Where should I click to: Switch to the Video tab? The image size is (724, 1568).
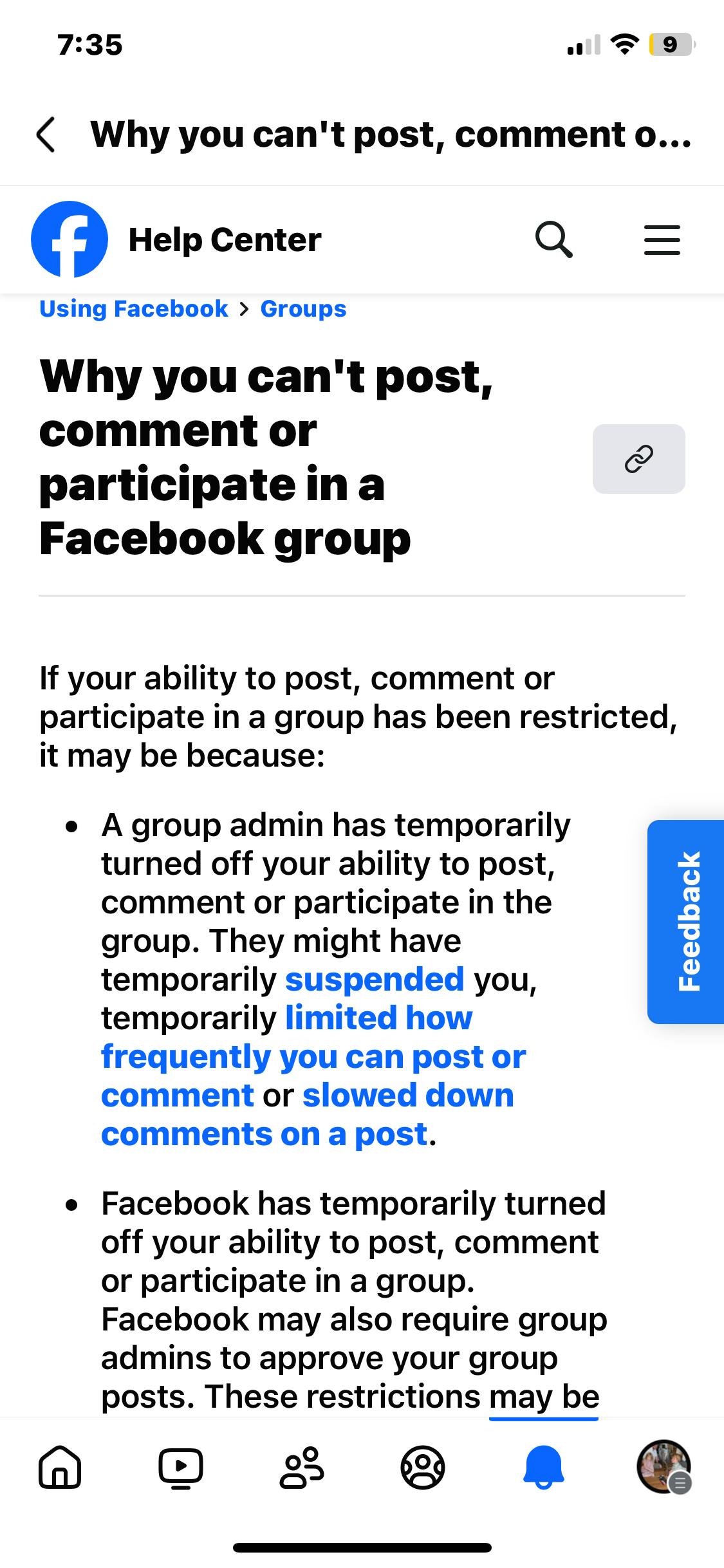pos(181,1468)
